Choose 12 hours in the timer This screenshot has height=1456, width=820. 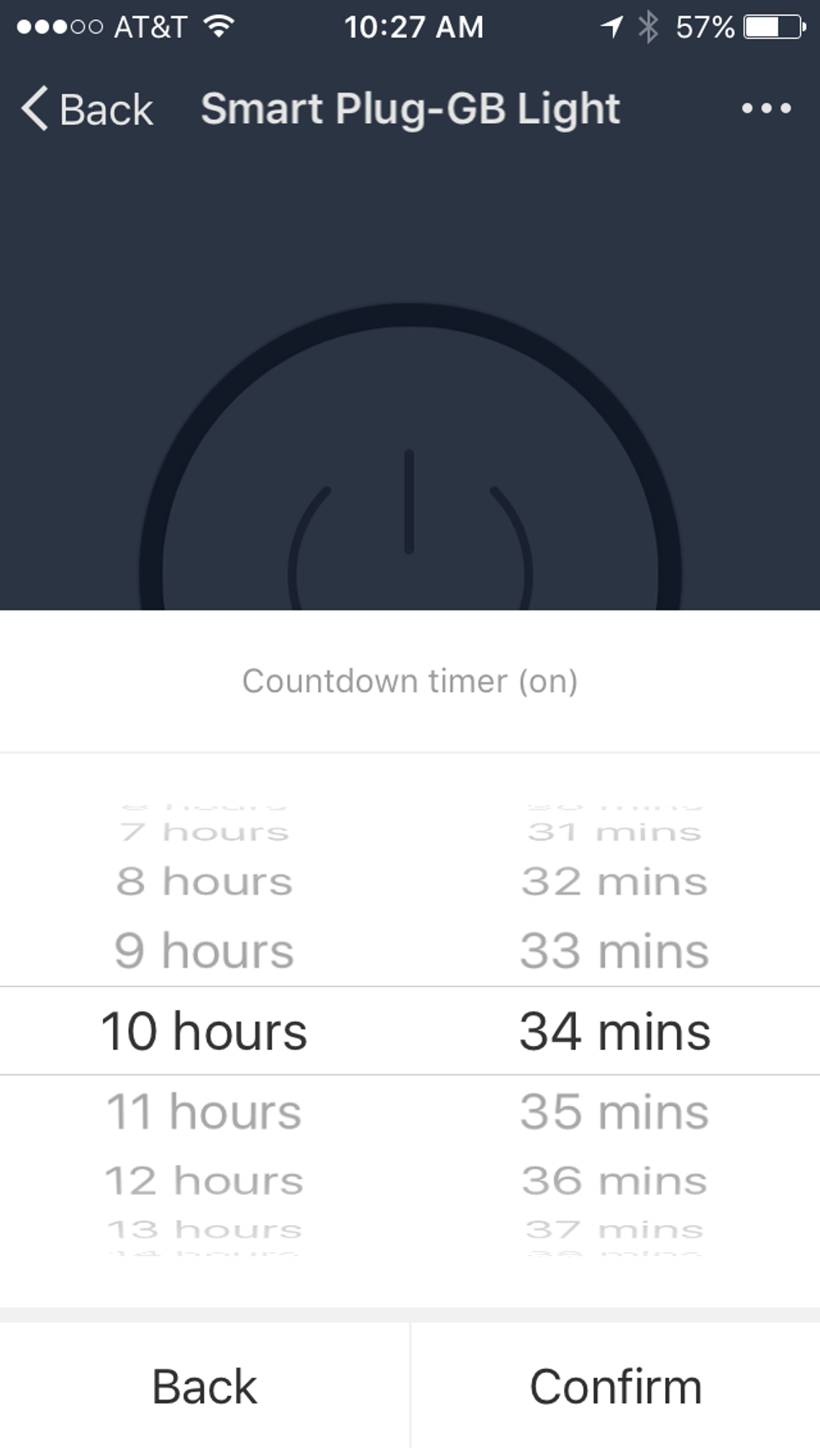(x=204, y=1181)
